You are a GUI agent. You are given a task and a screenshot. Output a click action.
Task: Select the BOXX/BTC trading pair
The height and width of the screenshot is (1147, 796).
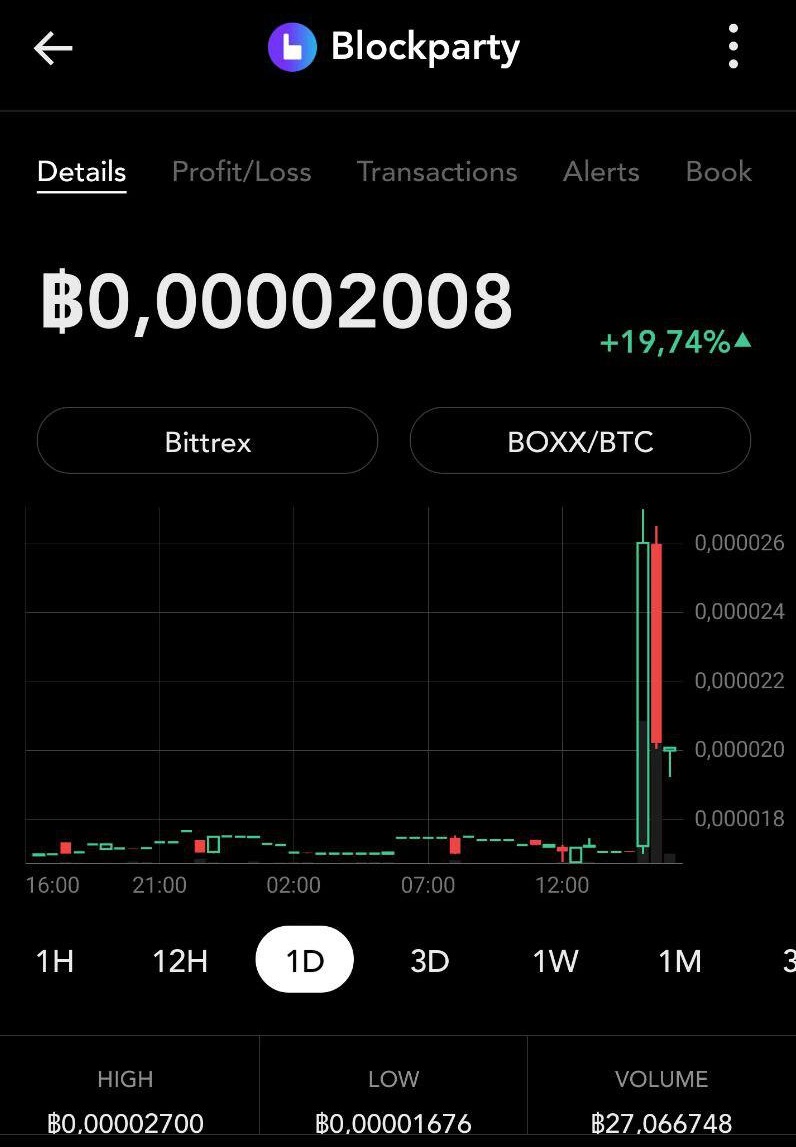(580, 441)
